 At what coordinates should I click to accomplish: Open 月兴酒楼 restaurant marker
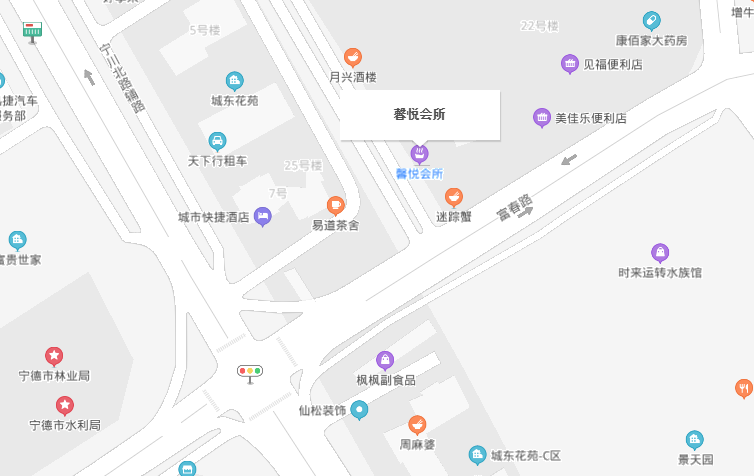click(x=352, y=57)
